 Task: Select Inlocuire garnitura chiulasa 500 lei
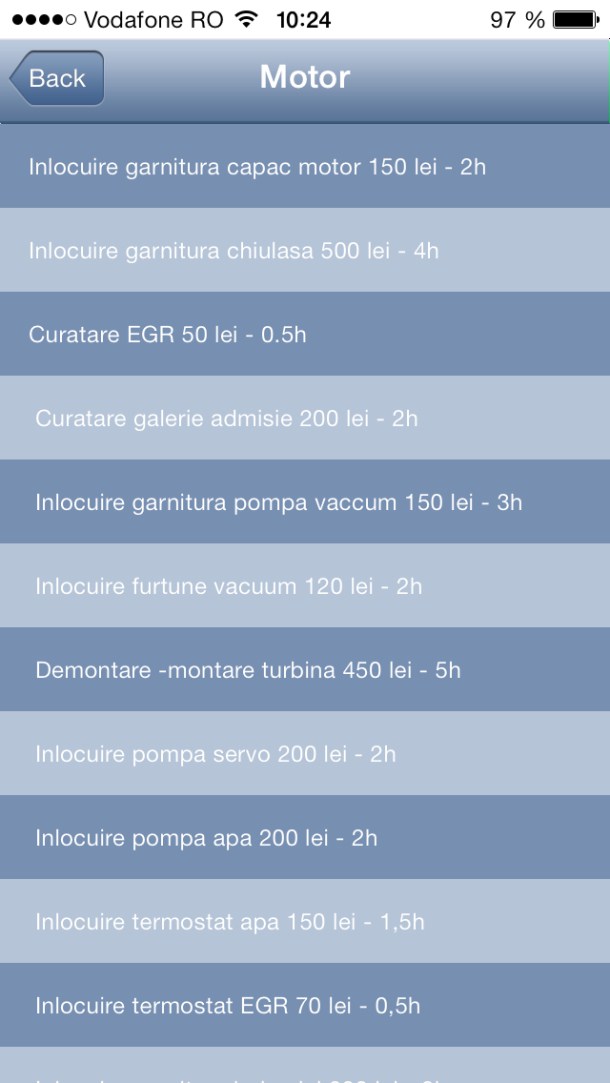pos(305,250)
